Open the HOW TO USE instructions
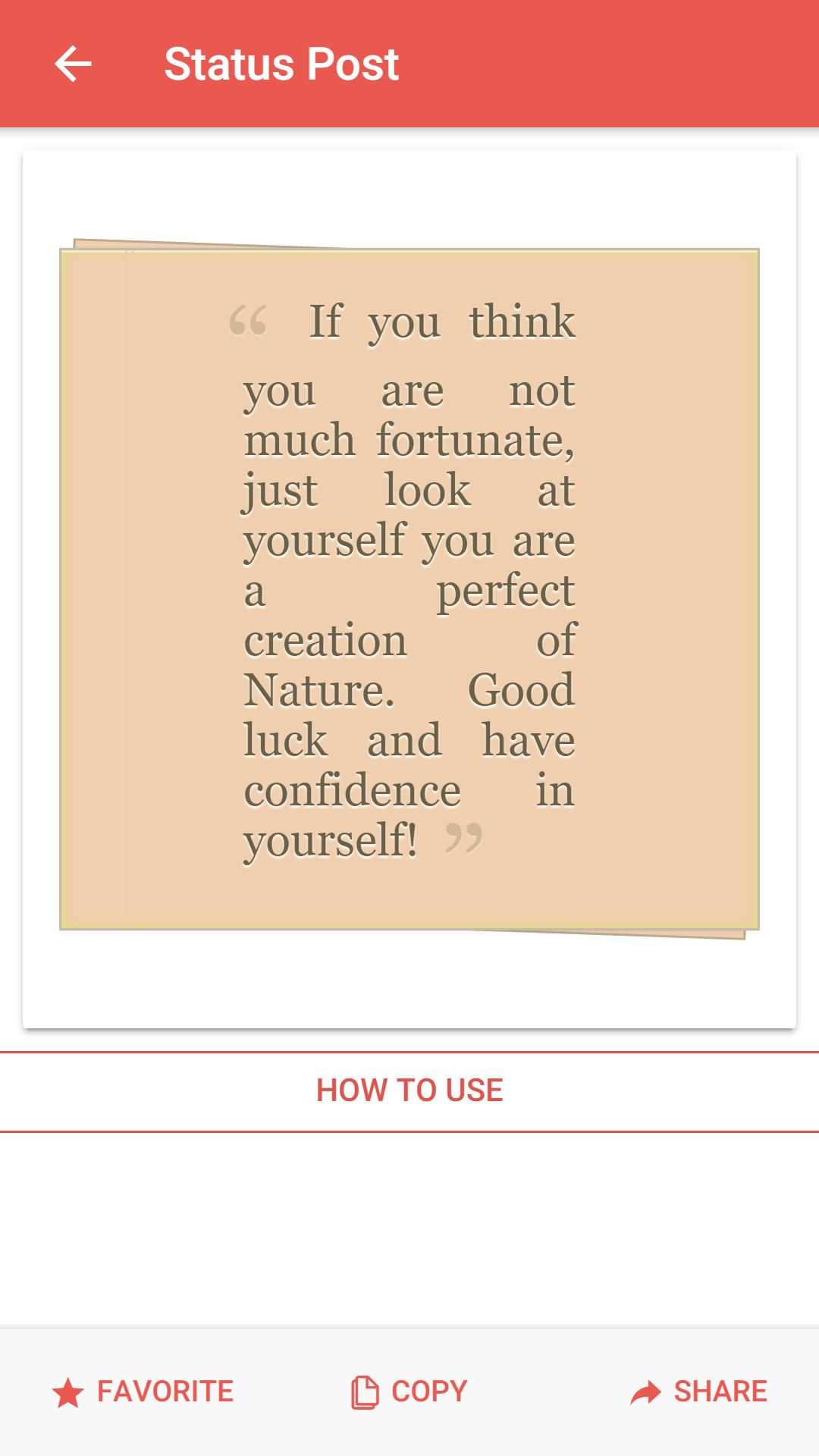 click(409, 1090)
